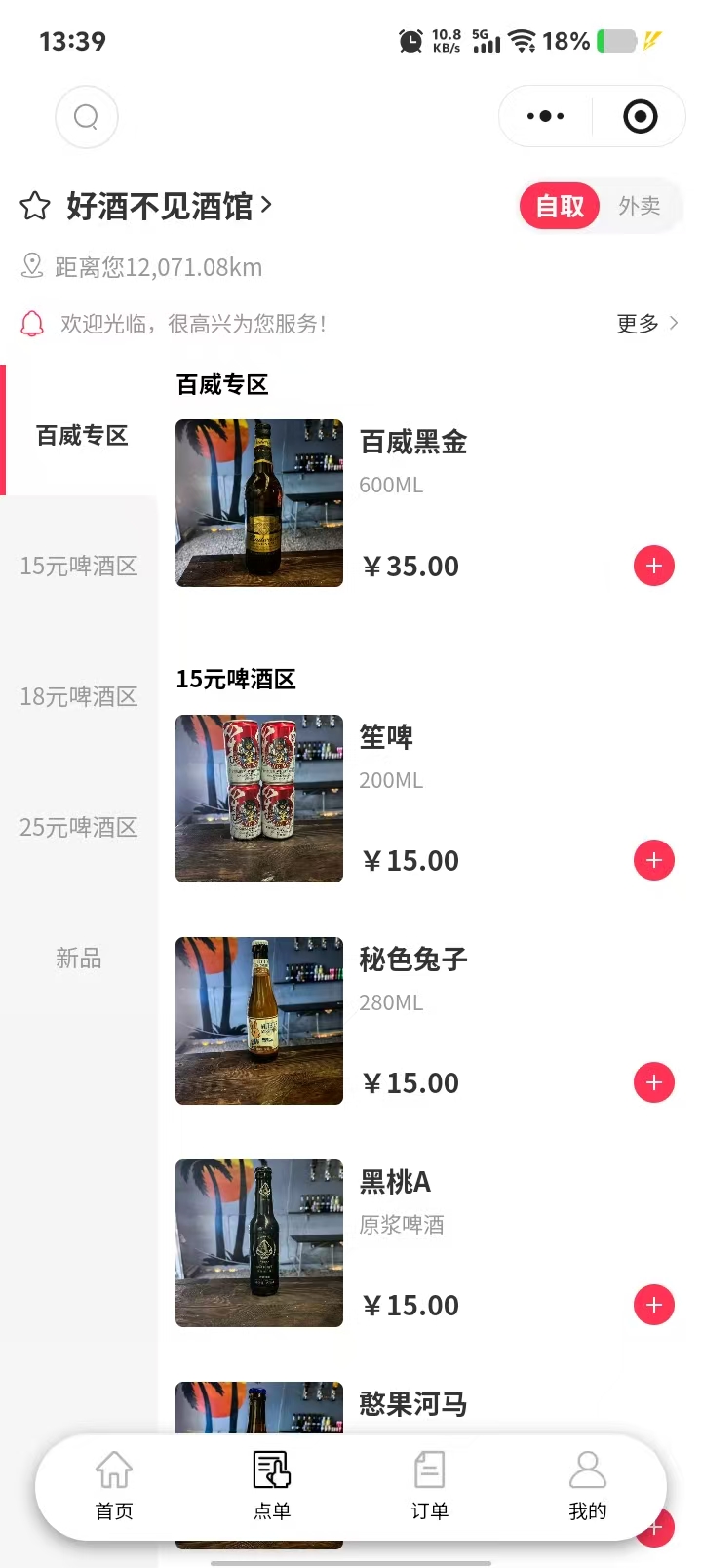Show the 新品 category
The image size is (702, 1568).
pyautogui.click(x=79, y=959)
